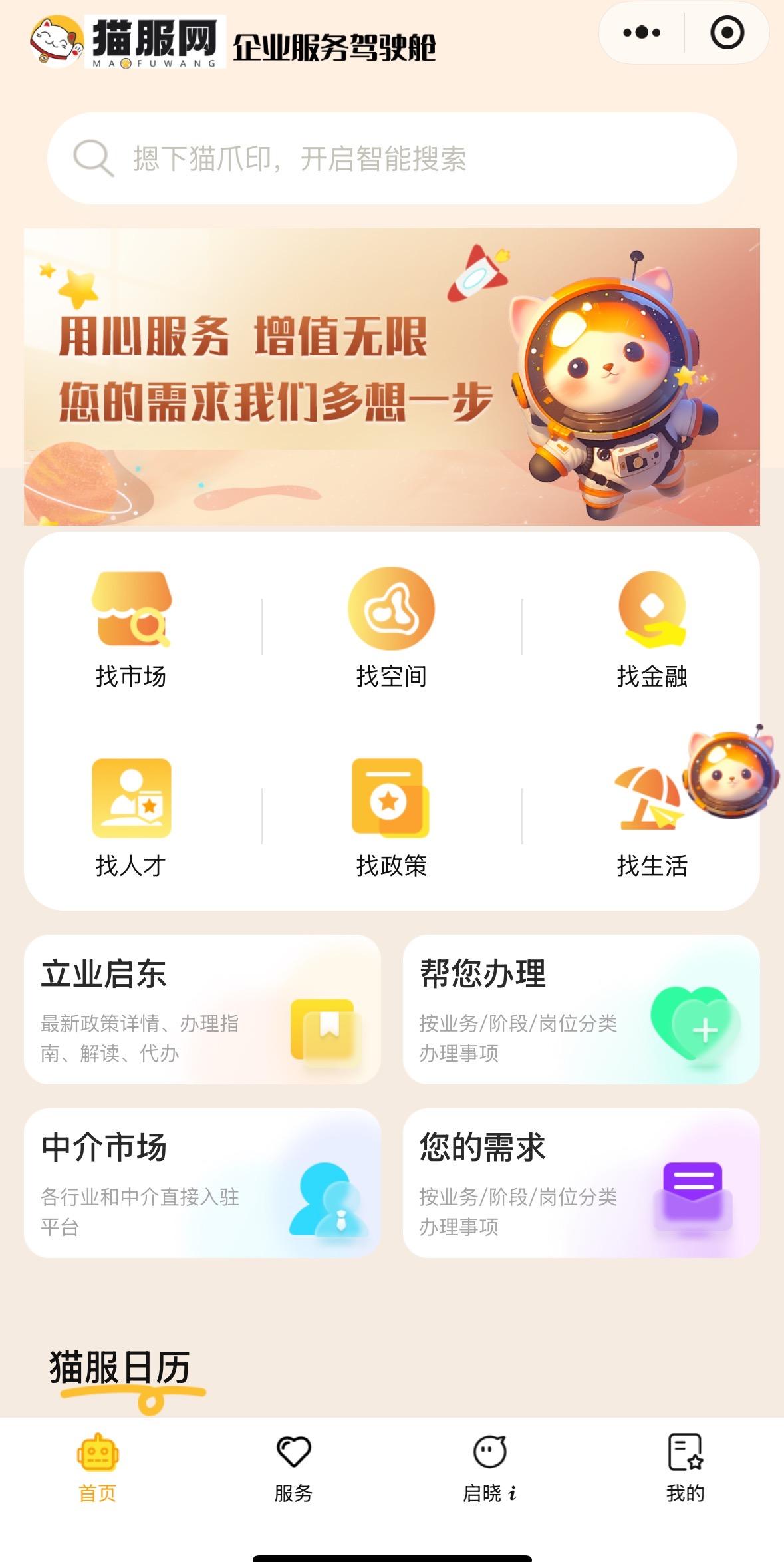Open the 立业启东 card
The image size is (784, 1562).
pyautogui.click(x=202, y=1009)
